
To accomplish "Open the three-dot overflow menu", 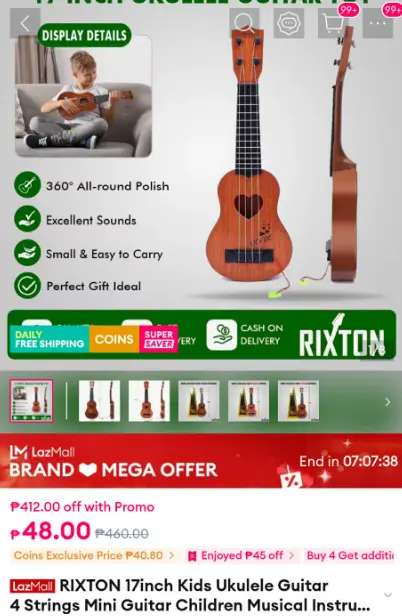I will tap(378, 23).
